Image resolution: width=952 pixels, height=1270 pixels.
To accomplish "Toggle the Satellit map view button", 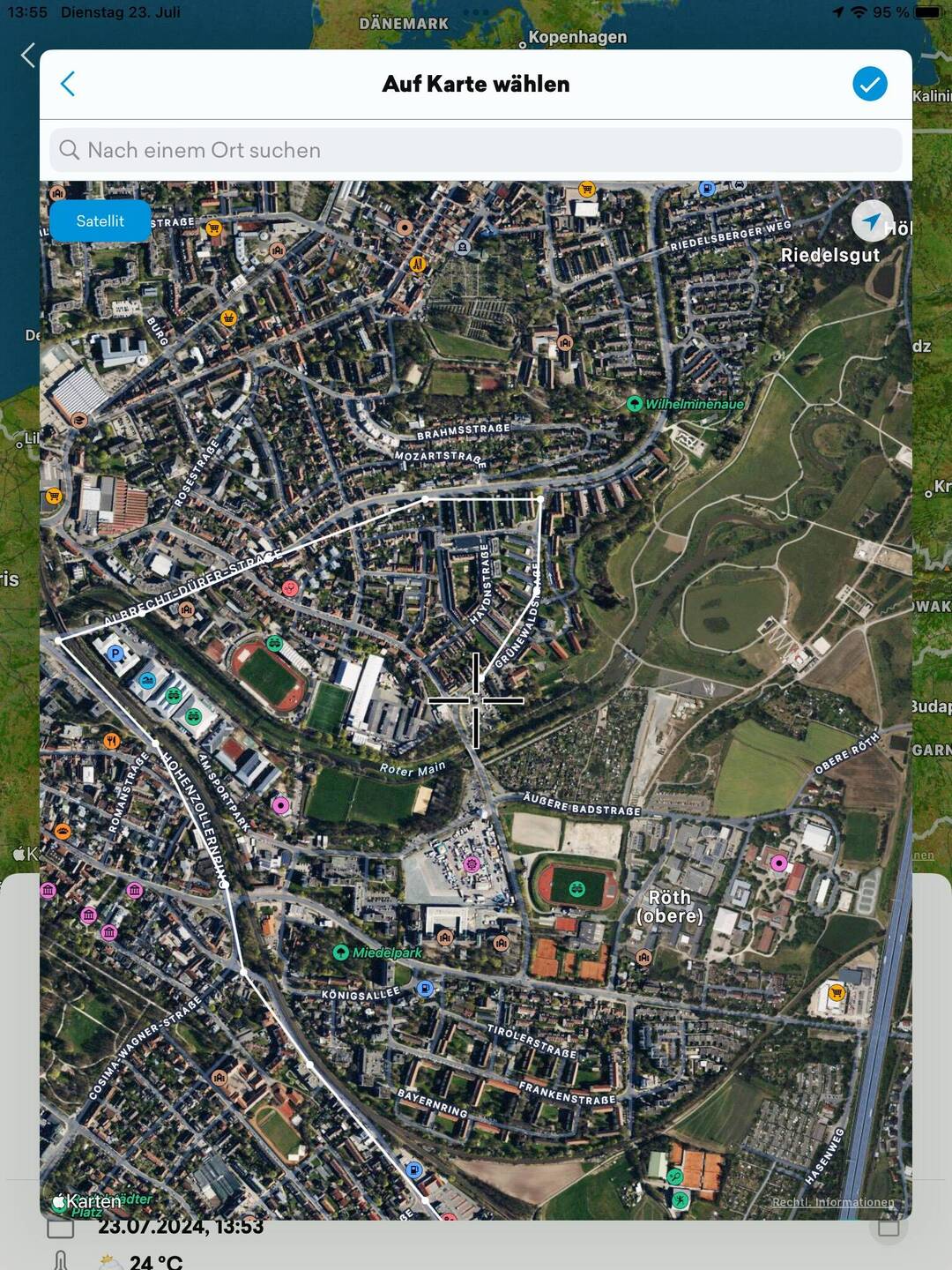I will 100,221.
